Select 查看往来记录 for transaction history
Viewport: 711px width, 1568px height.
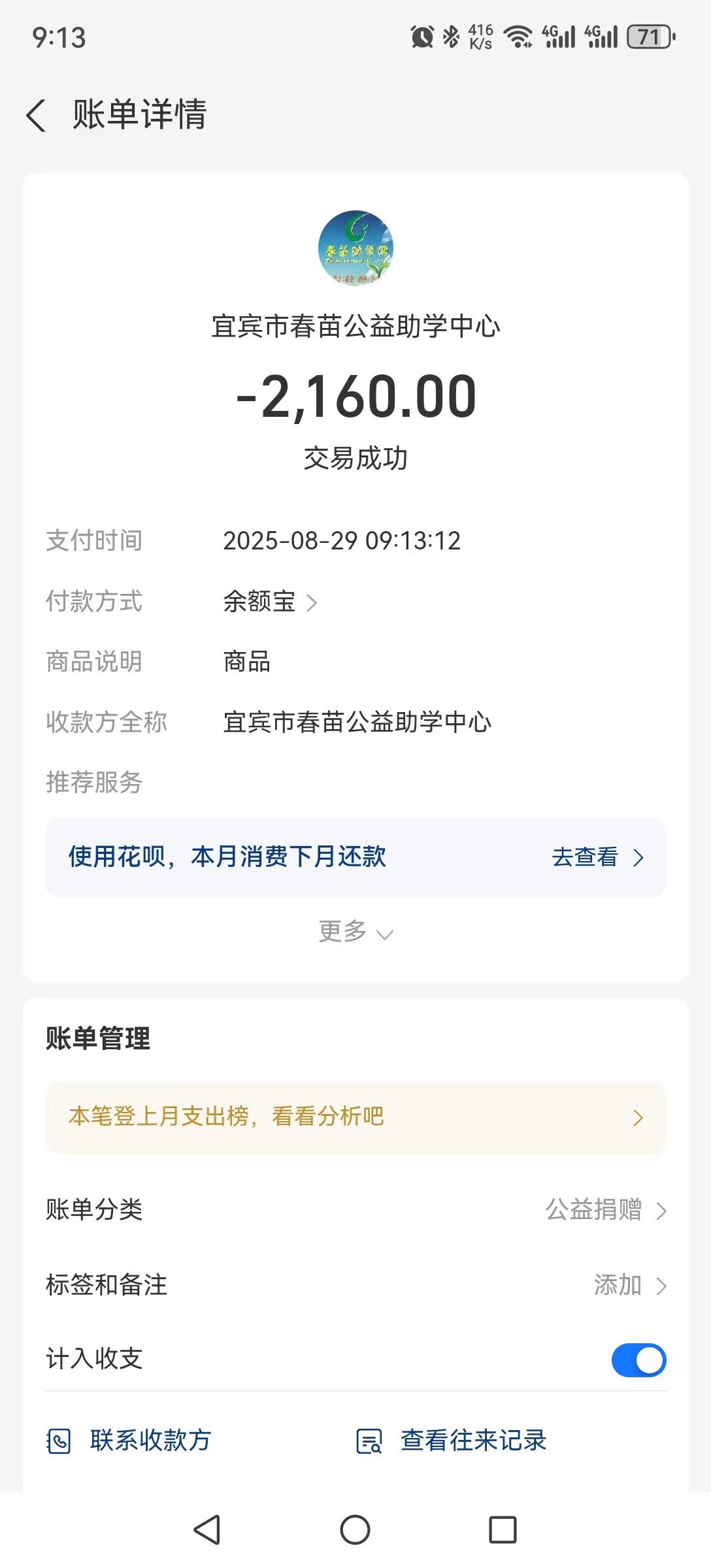point(451,1441)
